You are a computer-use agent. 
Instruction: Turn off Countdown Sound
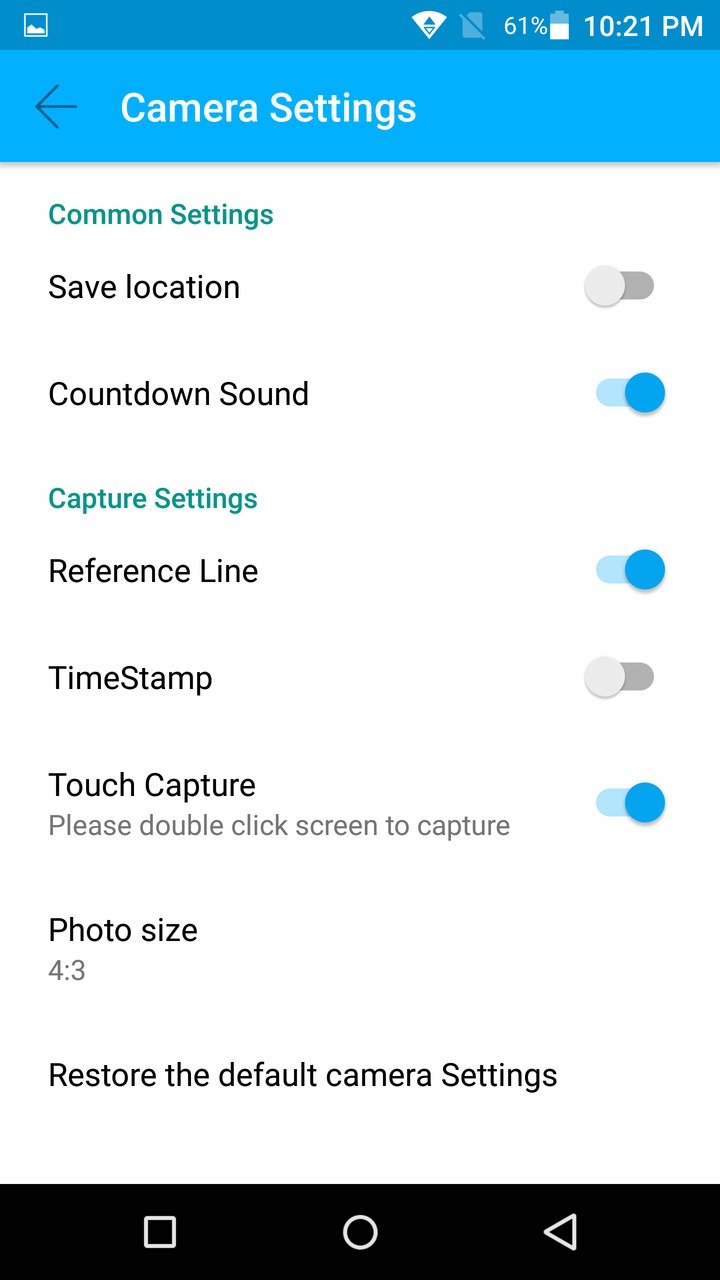coord(630,393)
